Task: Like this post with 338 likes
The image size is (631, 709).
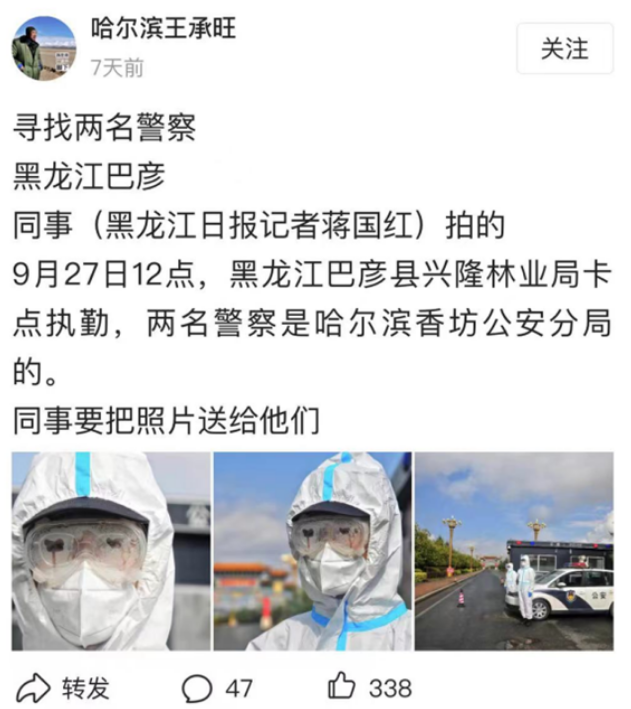Action: (x=369, y=687)
